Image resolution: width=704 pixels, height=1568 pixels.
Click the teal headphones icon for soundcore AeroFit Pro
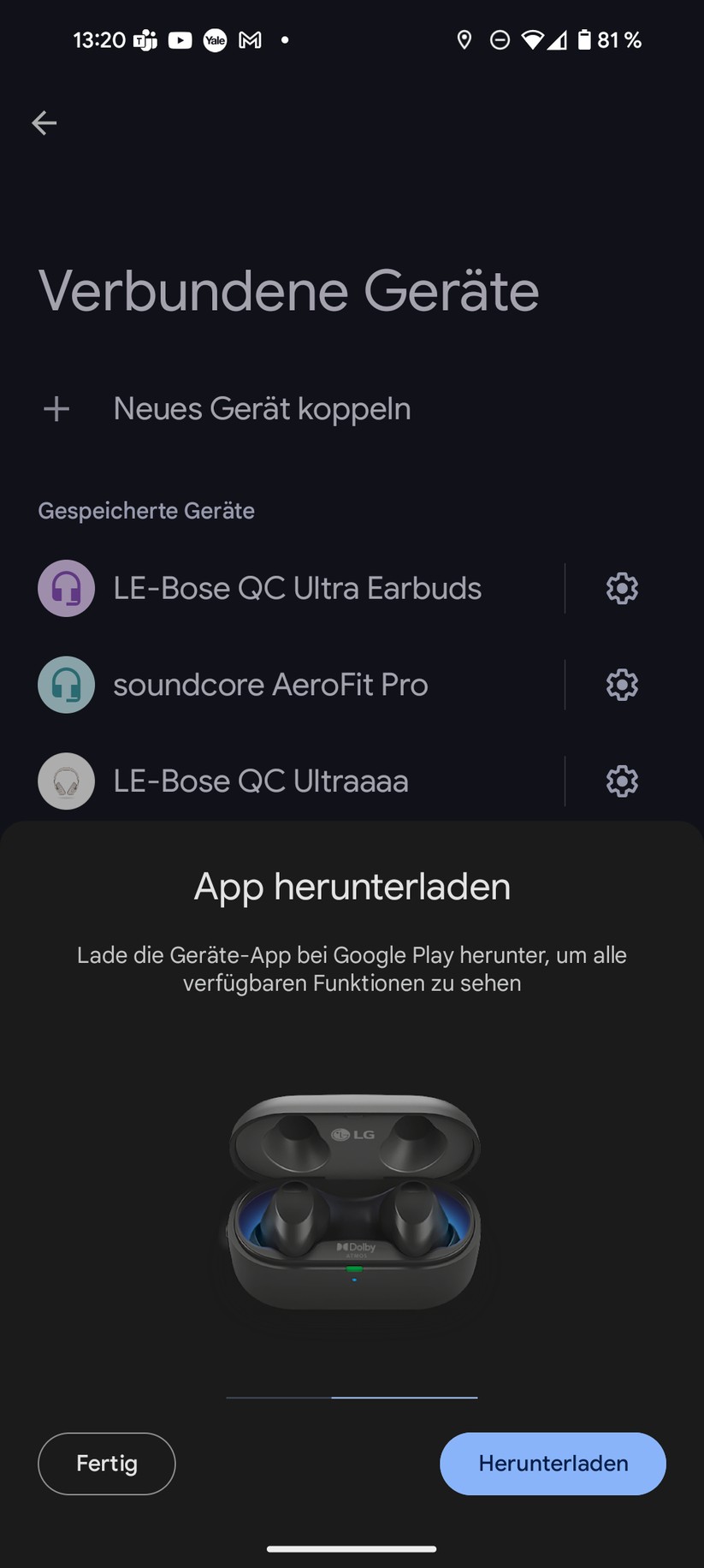[66, 685]
